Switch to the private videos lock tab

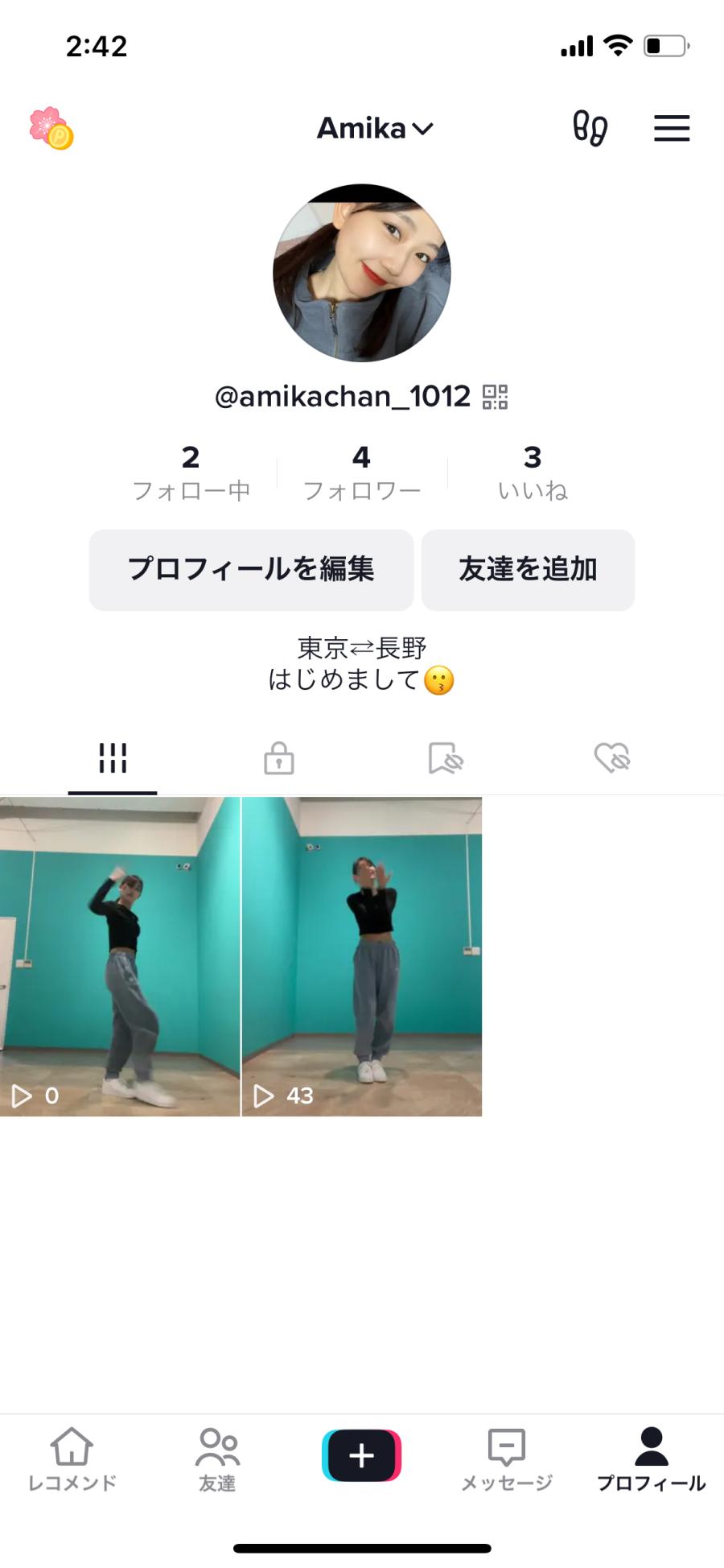coord(278,758)
